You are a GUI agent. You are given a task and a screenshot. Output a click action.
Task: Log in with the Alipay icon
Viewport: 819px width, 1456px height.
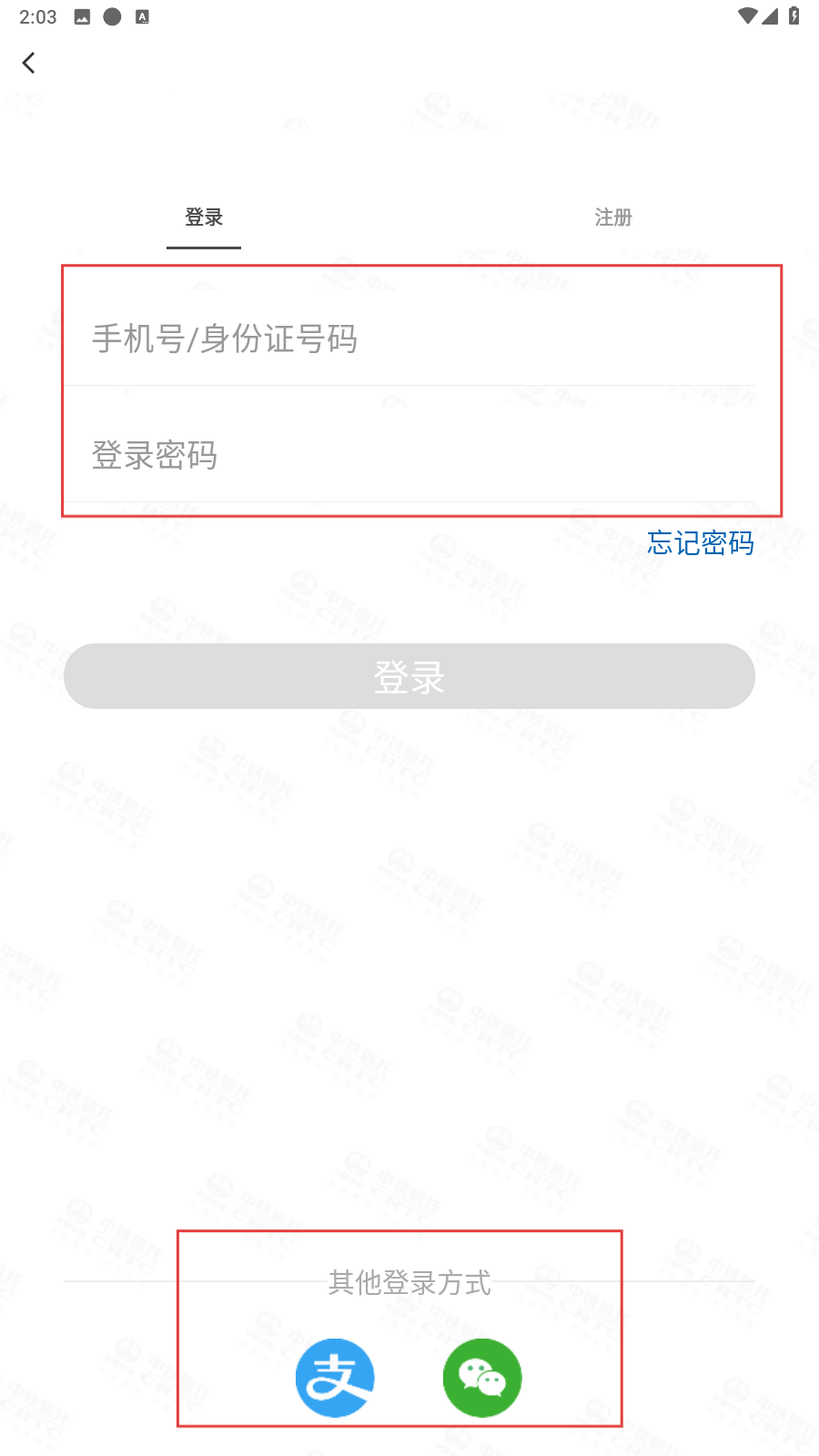click(x=335, y=1378)
